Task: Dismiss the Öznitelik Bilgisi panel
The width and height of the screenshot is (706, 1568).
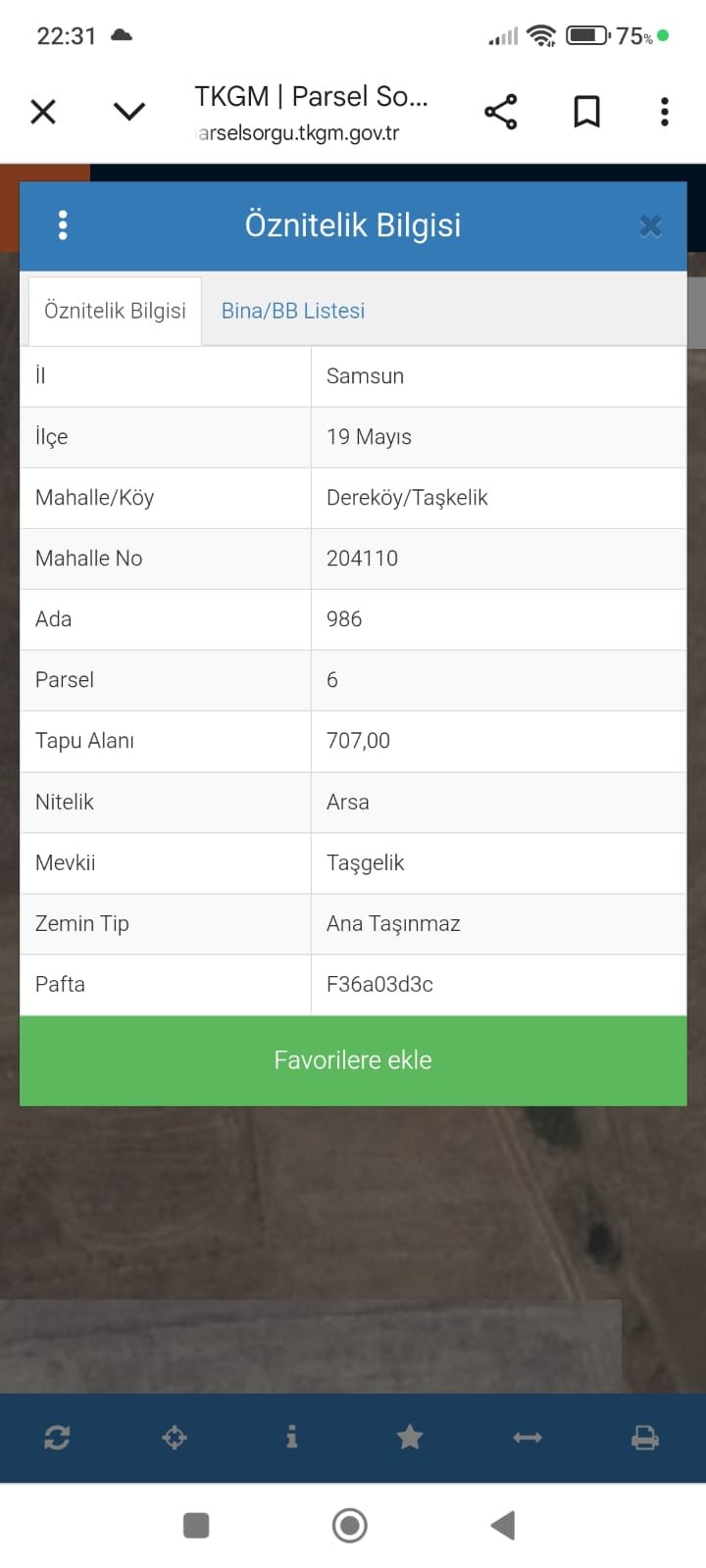Action: (x=650, y=226)
